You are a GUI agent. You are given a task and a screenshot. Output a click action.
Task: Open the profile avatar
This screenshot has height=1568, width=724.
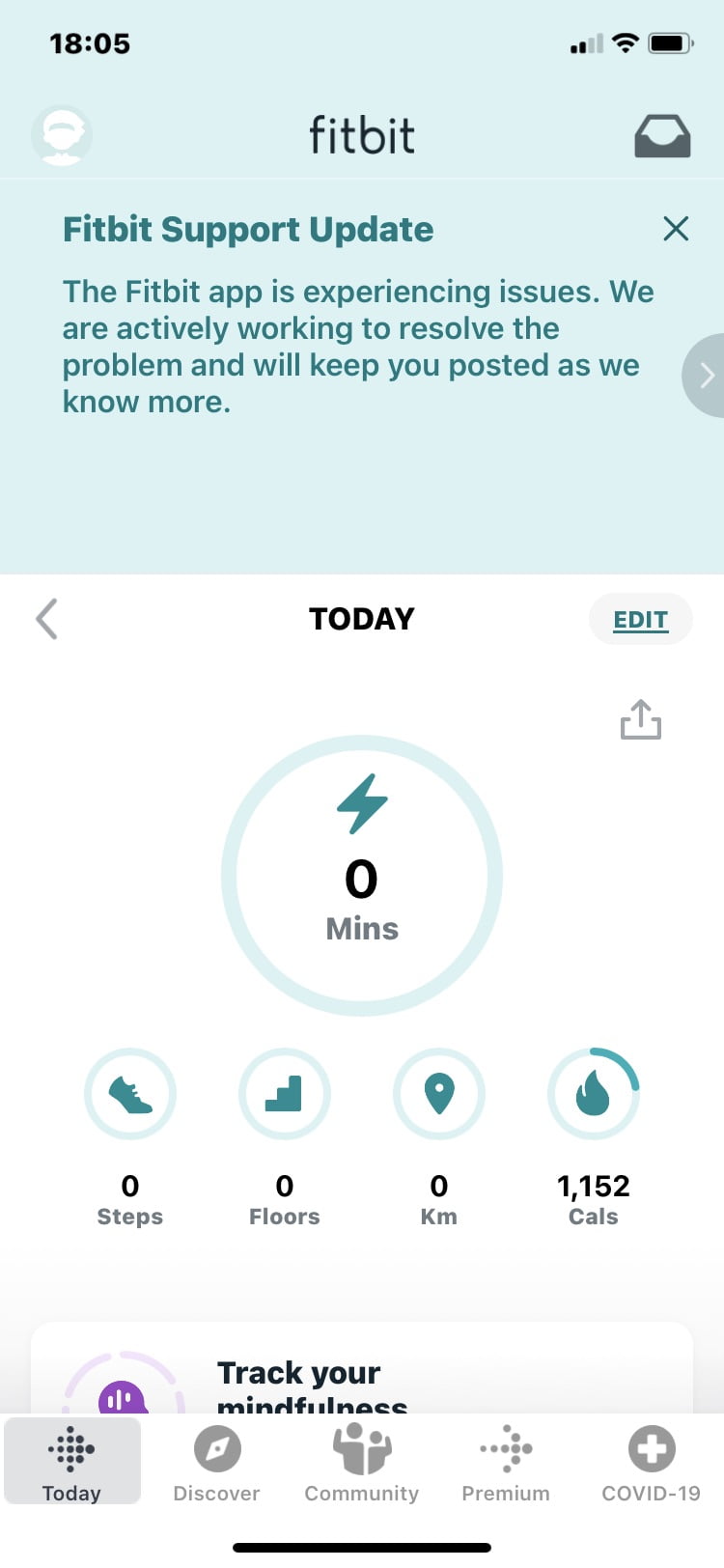[x=62, y=135]
